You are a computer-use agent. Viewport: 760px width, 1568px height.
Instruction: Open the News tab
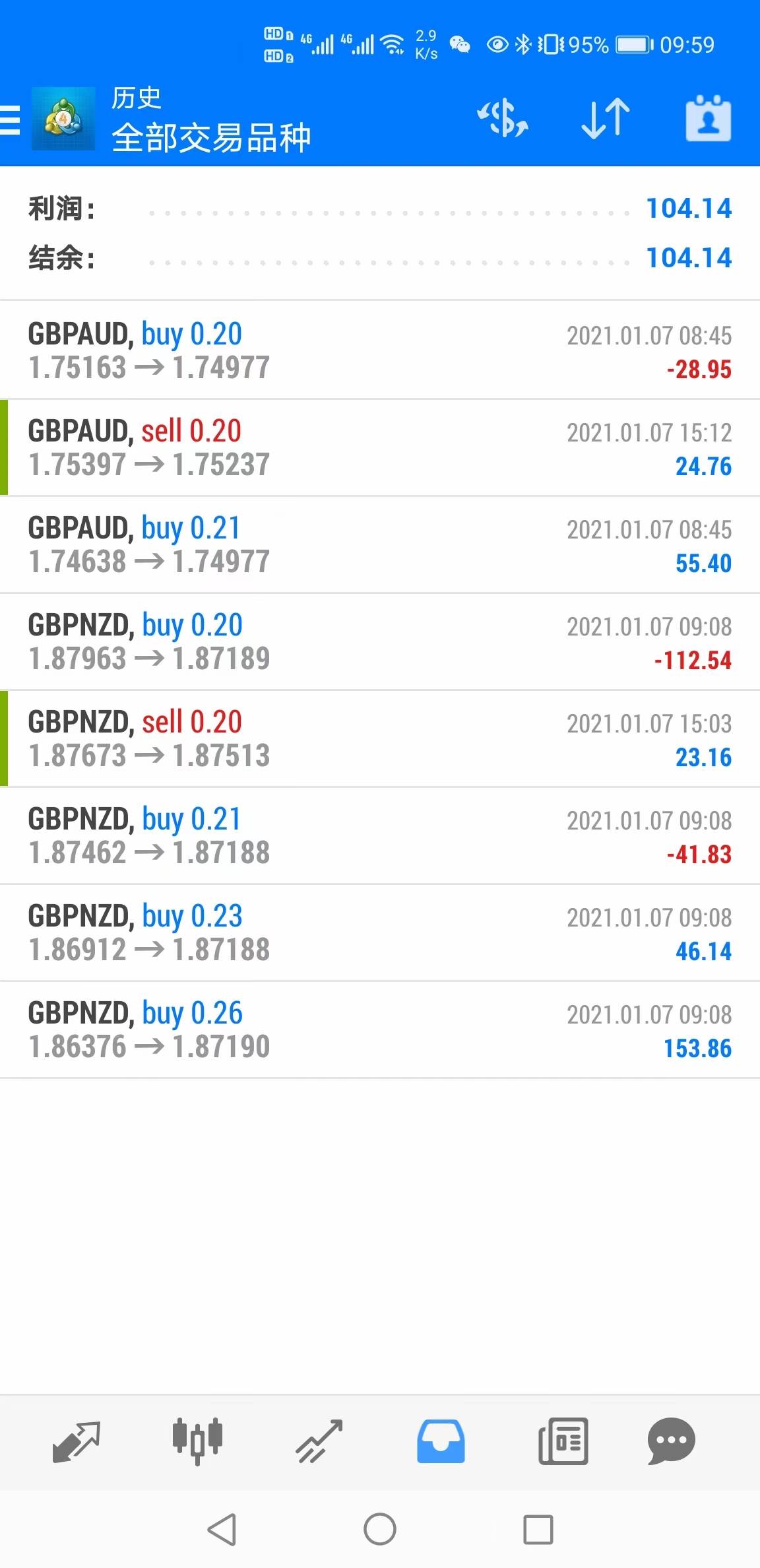(x=563, y=1441)
